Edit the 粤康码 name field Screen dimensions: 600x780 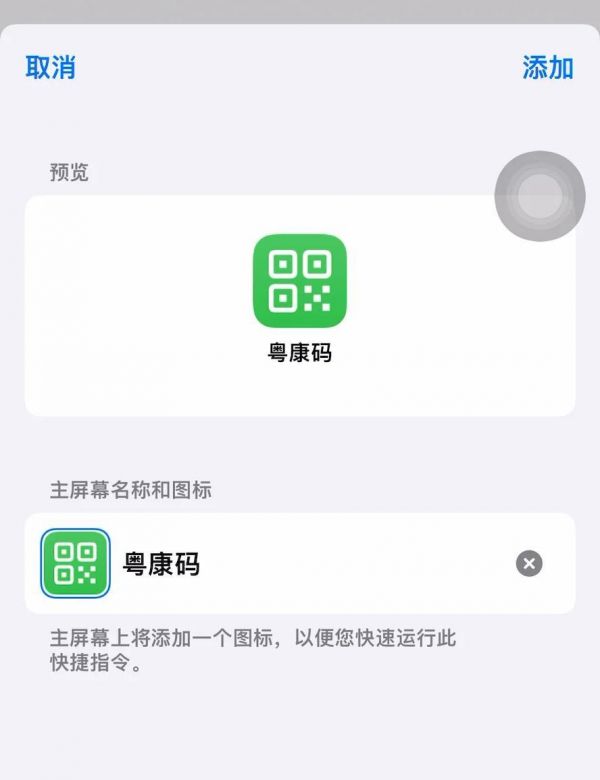coord(300,564)
